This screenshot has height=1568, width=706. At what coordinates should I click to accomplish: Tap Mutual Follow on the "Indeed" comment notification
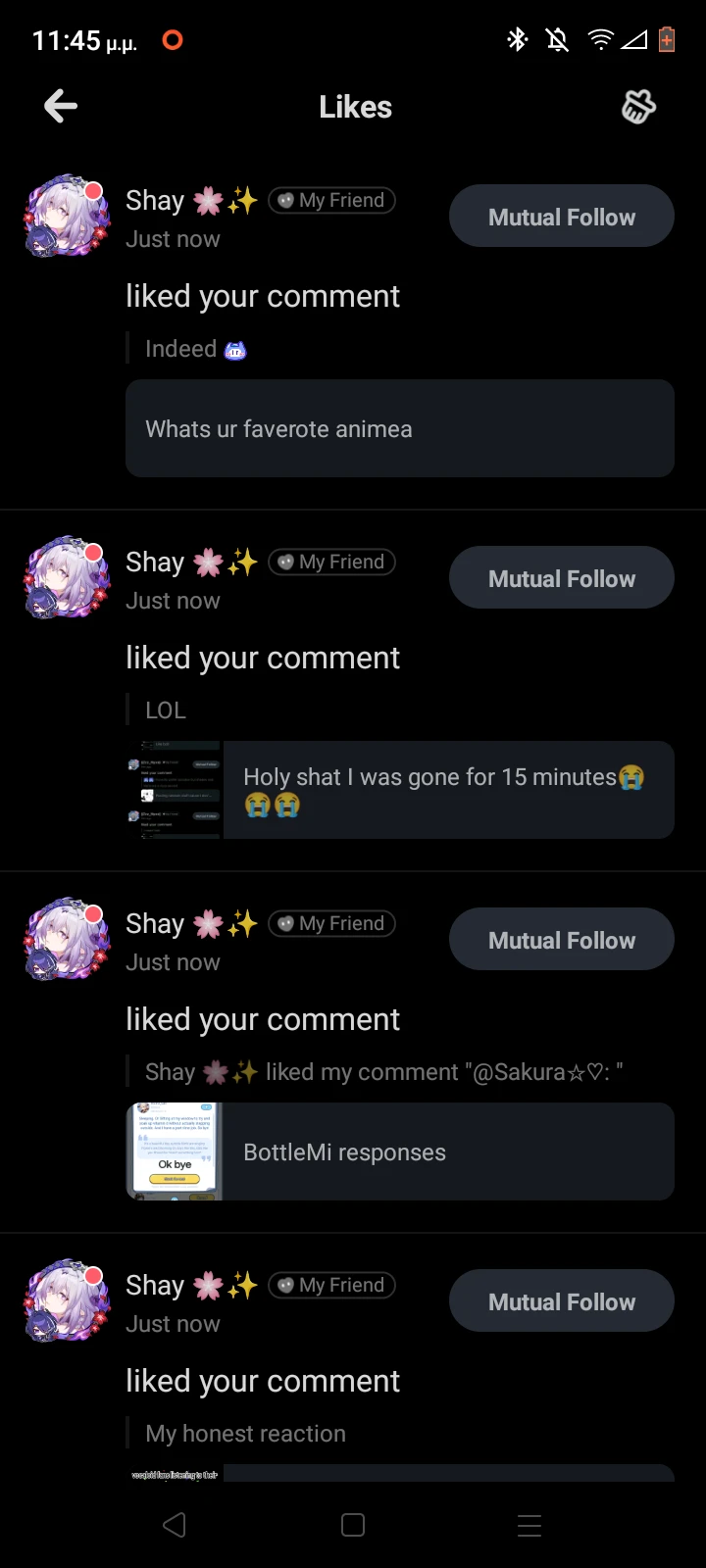tap(561, 217)
